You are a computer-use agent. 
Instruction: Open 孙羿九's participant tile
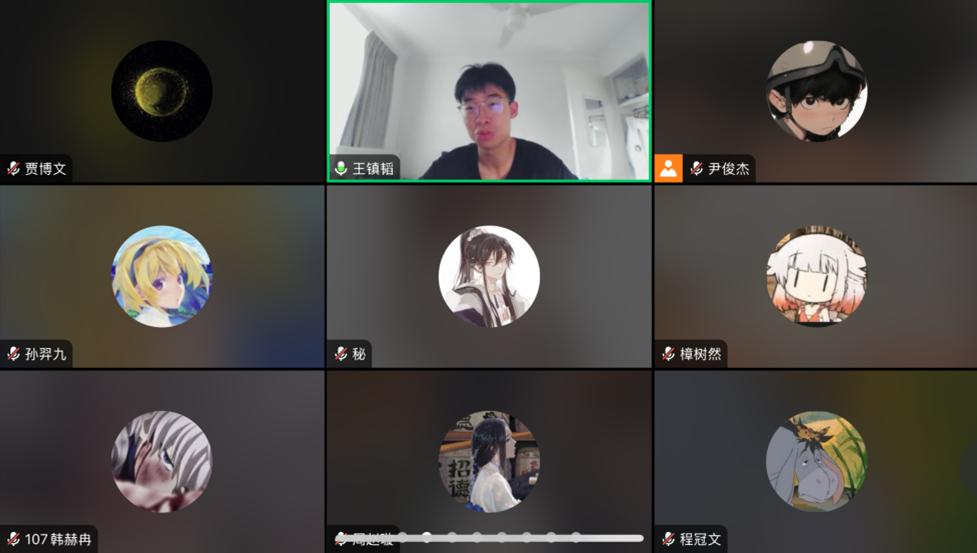point(162,276)
